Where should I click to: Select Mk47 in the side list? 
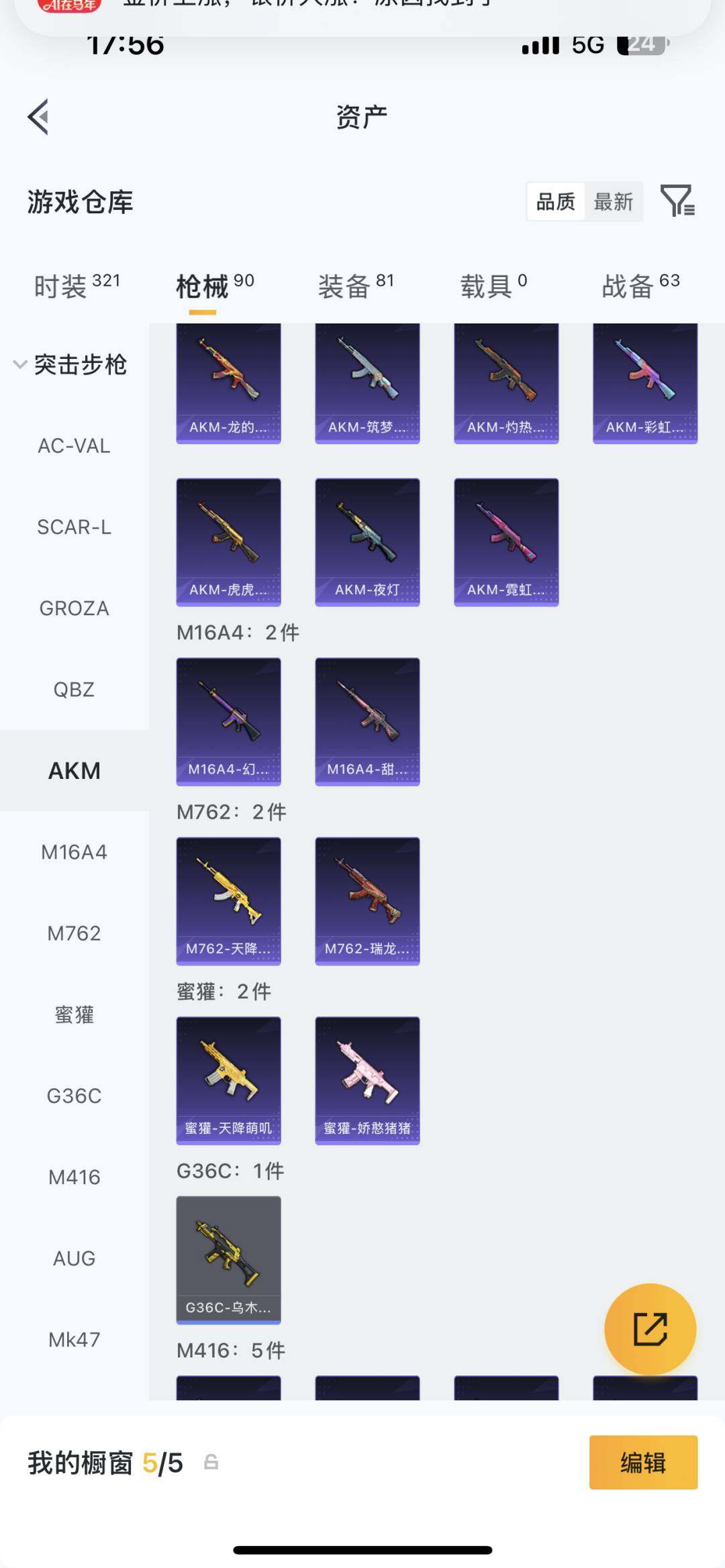74,1339
